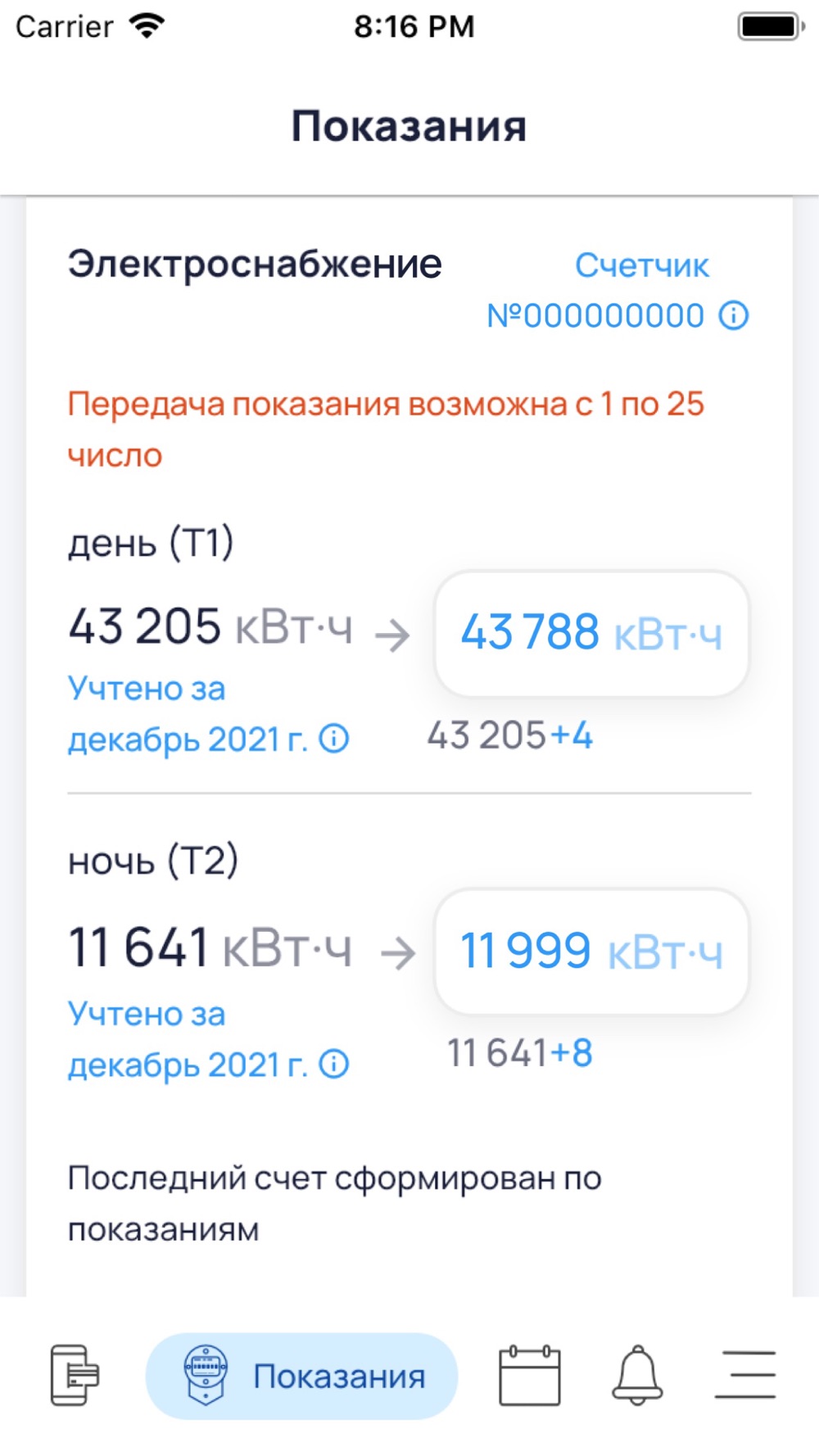Open the payments tab with phone icon
The image size is (819, 1456).
point(75,1375)
